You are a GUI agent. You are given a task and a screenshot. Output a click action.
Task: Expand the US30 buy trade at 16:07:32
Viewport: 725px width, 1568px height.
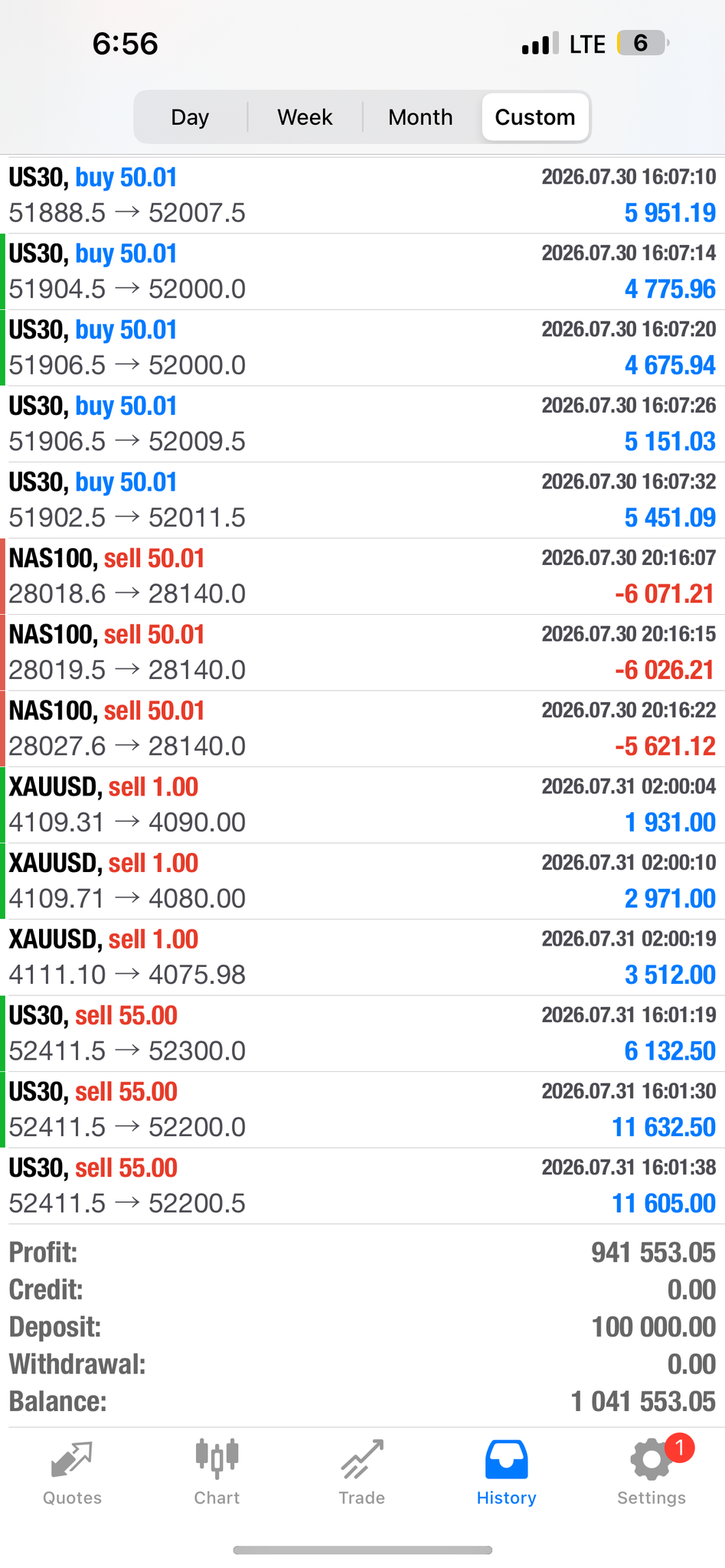pyautogui.click(x=362, y=500)
